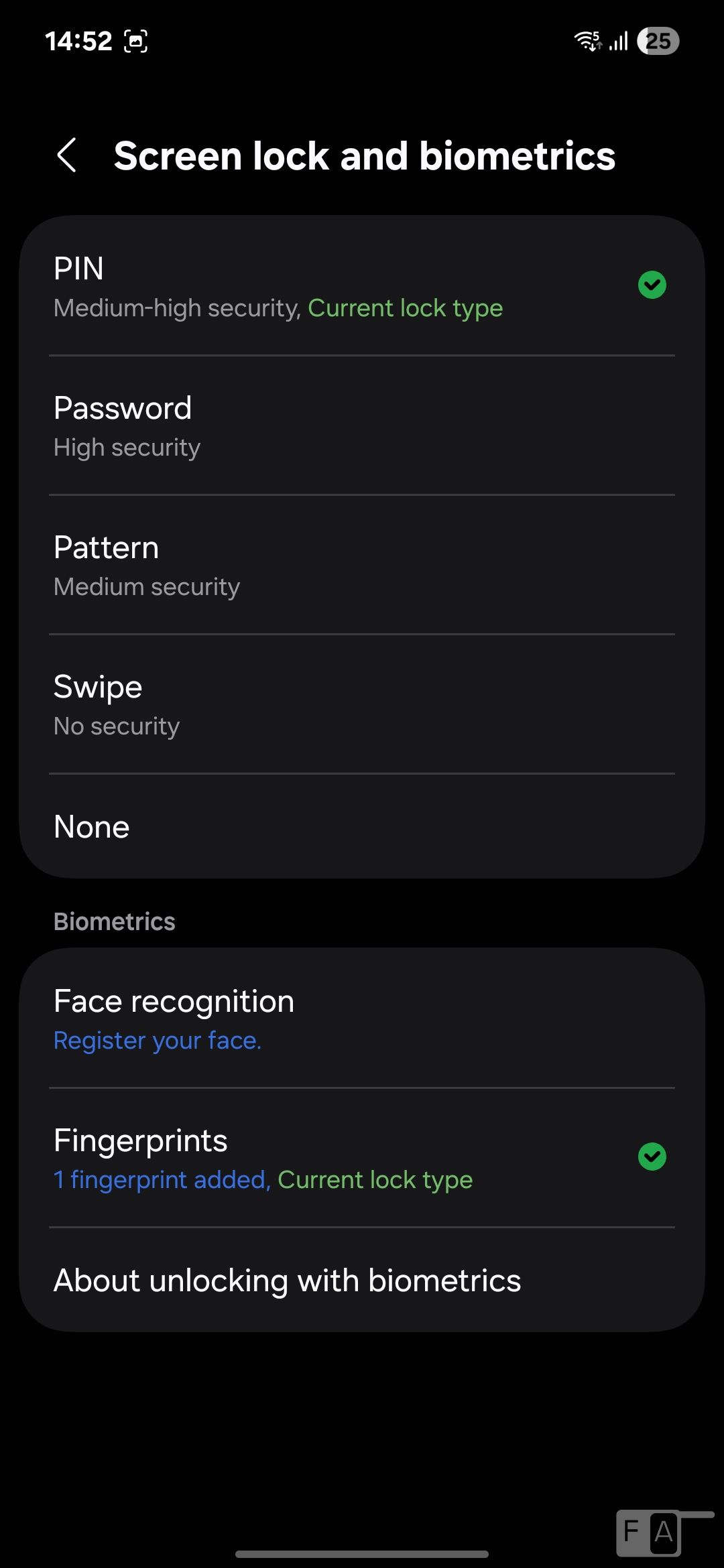Choose Swipe with no security
724x1568 pixels.
pyautogui.click(x=362, y=705)
